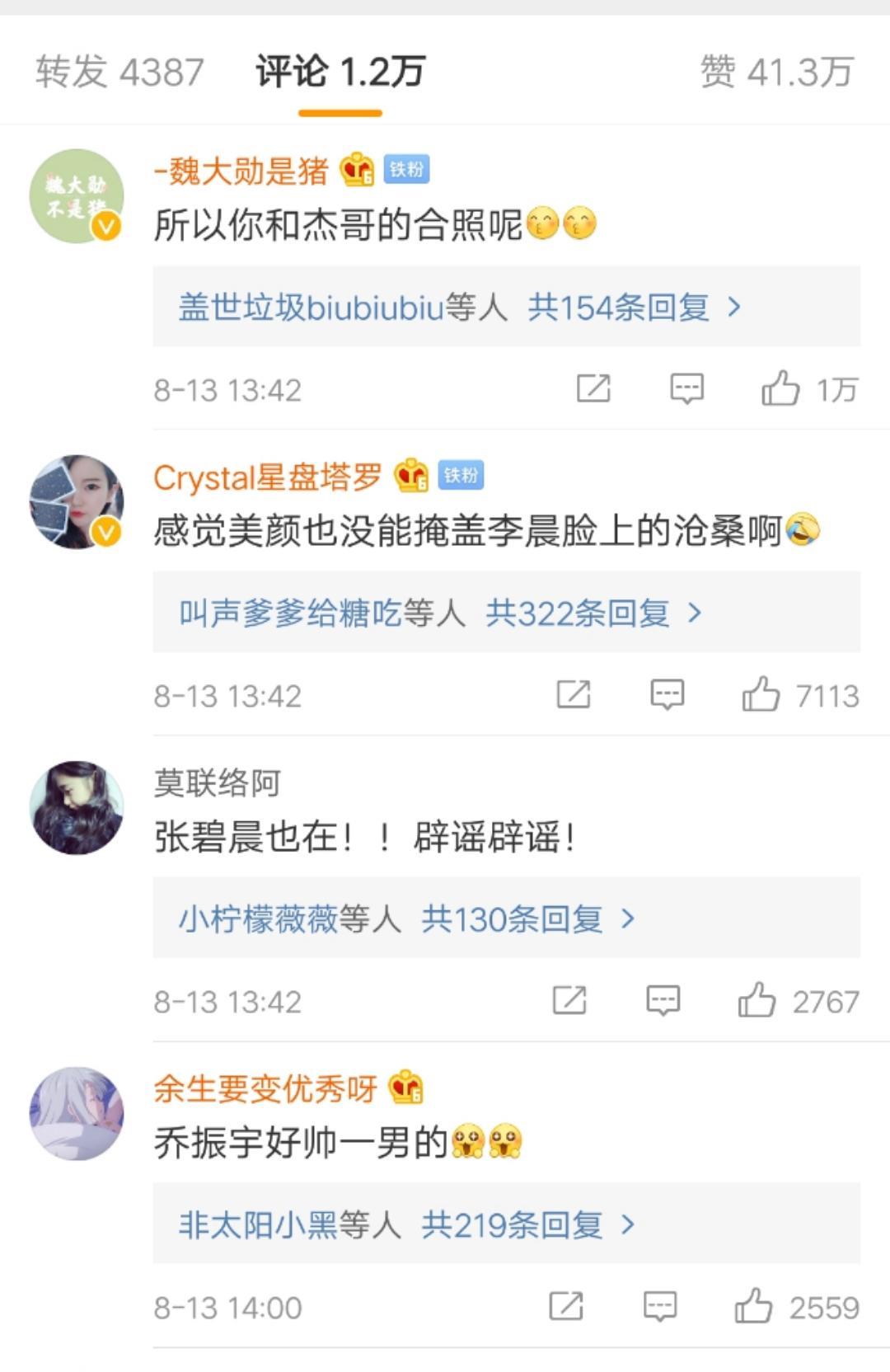Reply to Crystal星盘塔罗's comment

[667, 694]
